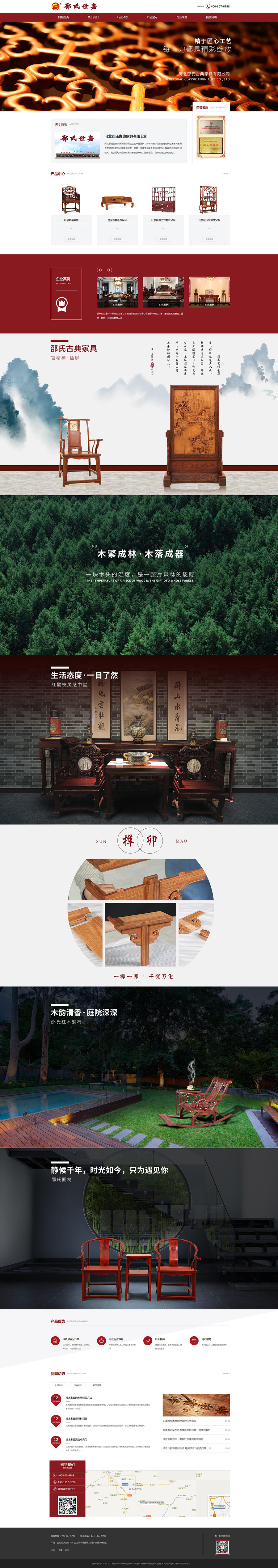Open 行业动态 in the navigation bar
The image size is (278, 1568).
pyautogui.click(x=122, y=18)
